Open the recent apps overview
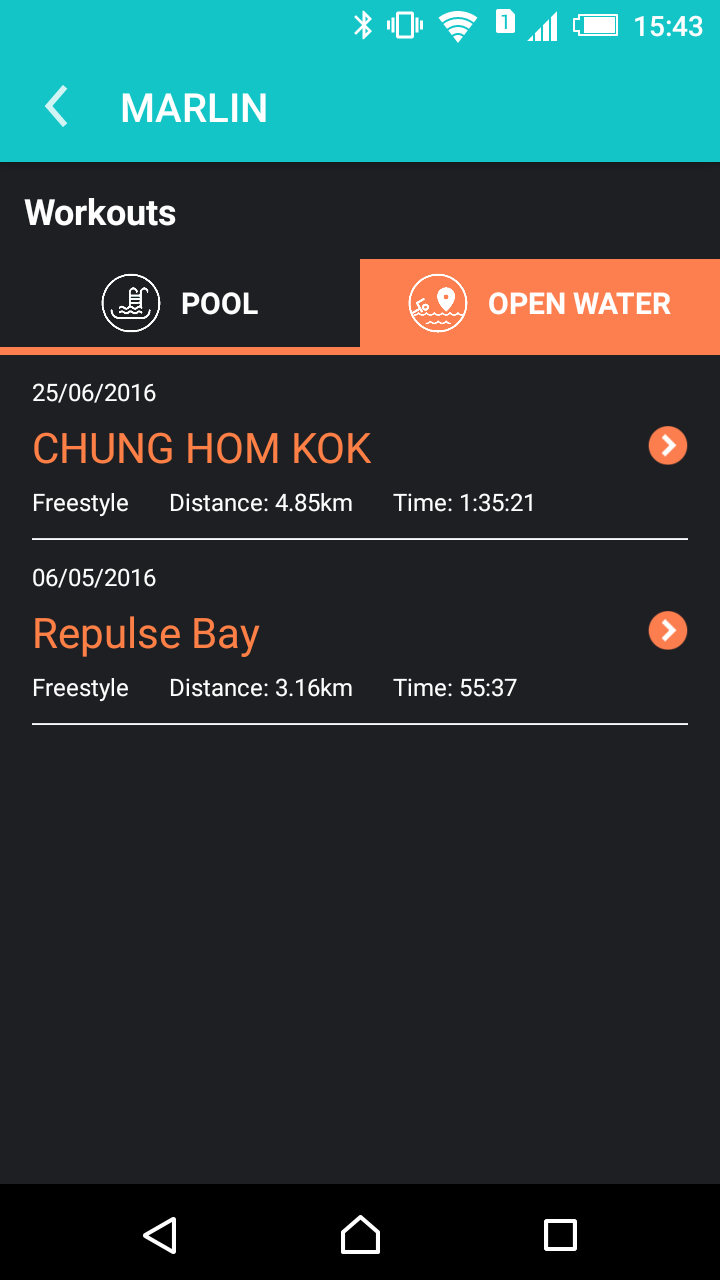This screenshot has height=1280, width=720. pyautogui.click(x=560, y=1234)
